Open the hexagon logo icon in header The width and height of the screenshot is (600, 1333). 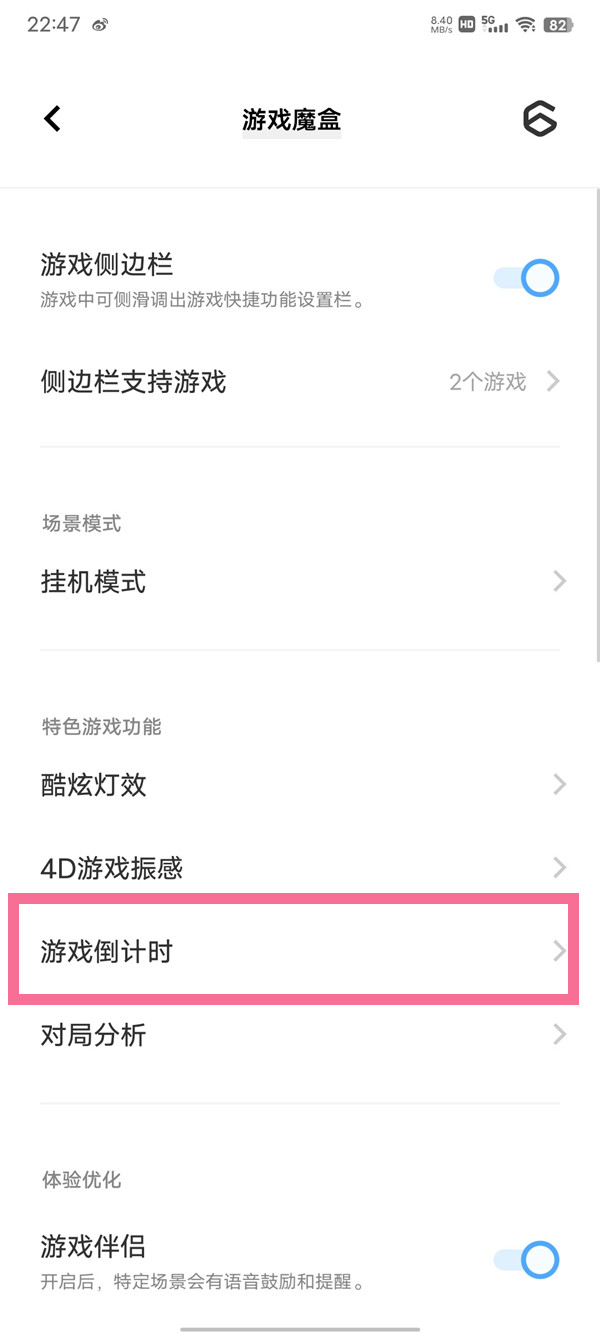coord(539,119)
